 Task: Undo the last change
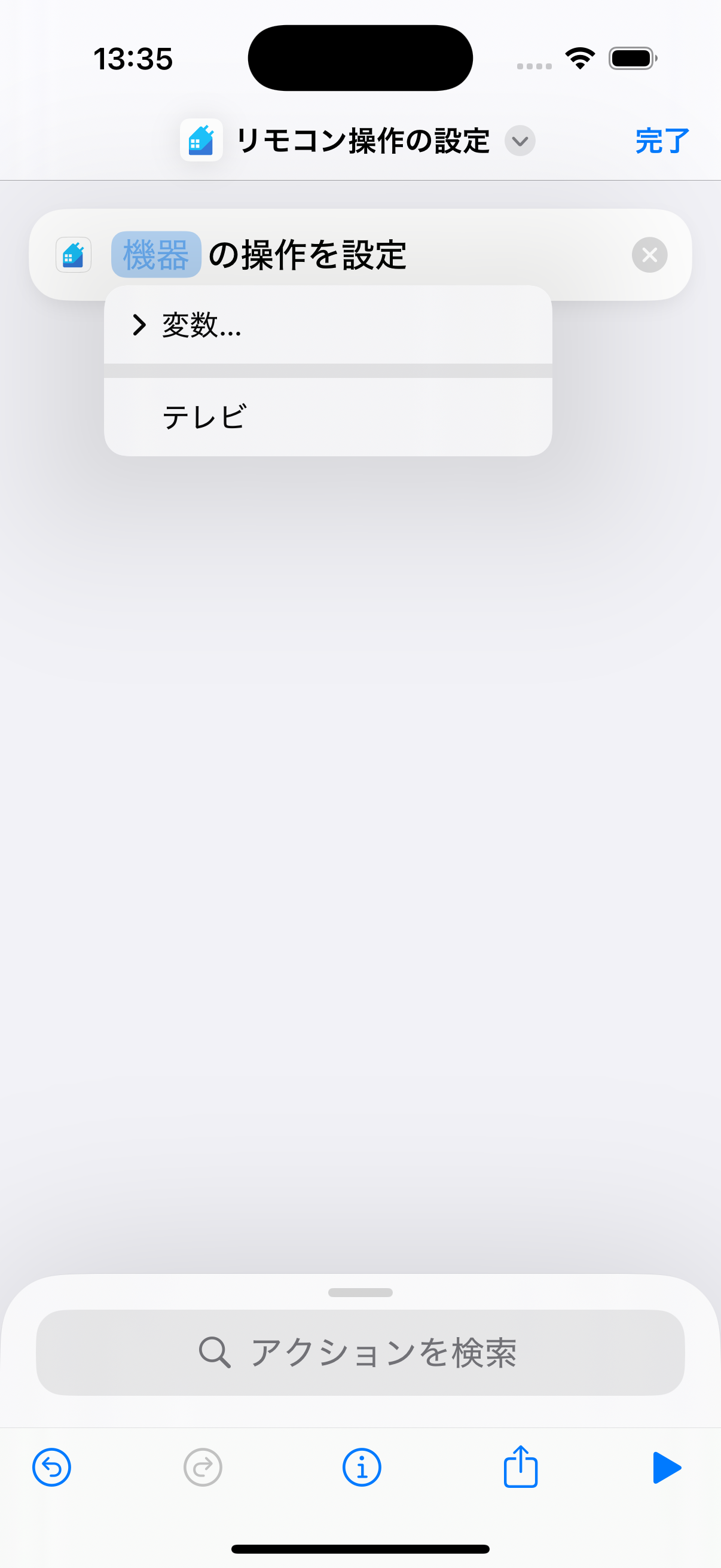click(52, 1468)
